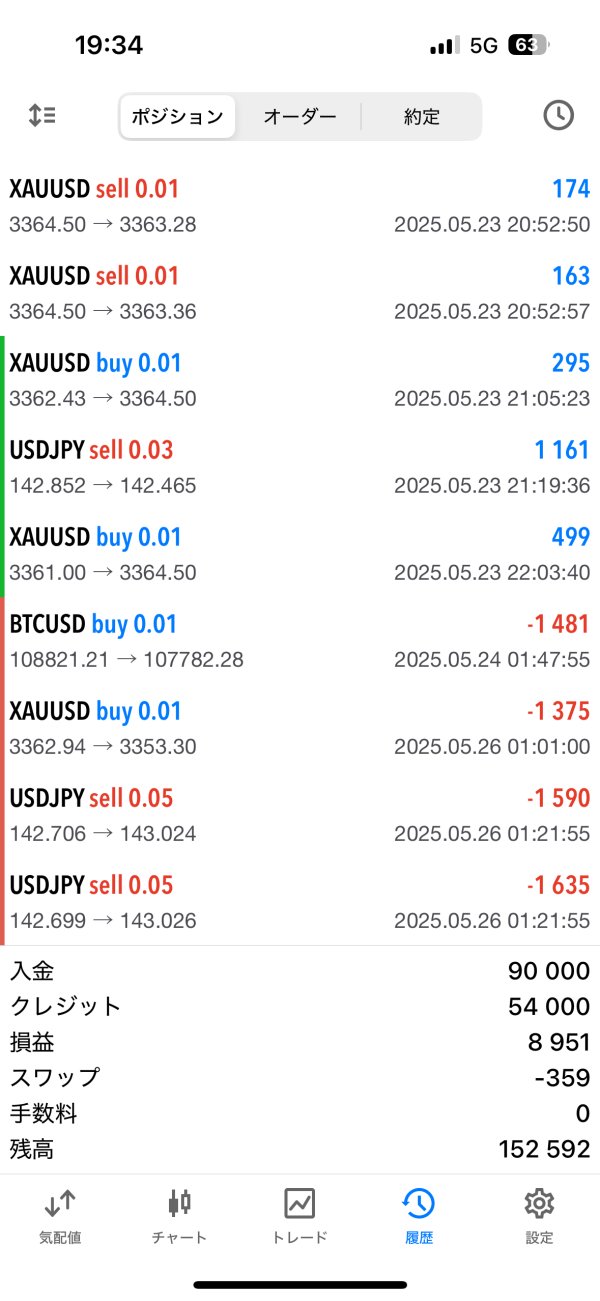Image resolution: width=600 pixels, height=1301 pixels.
Task: Switch to the 約定 segment
Action: pos(421,116)
